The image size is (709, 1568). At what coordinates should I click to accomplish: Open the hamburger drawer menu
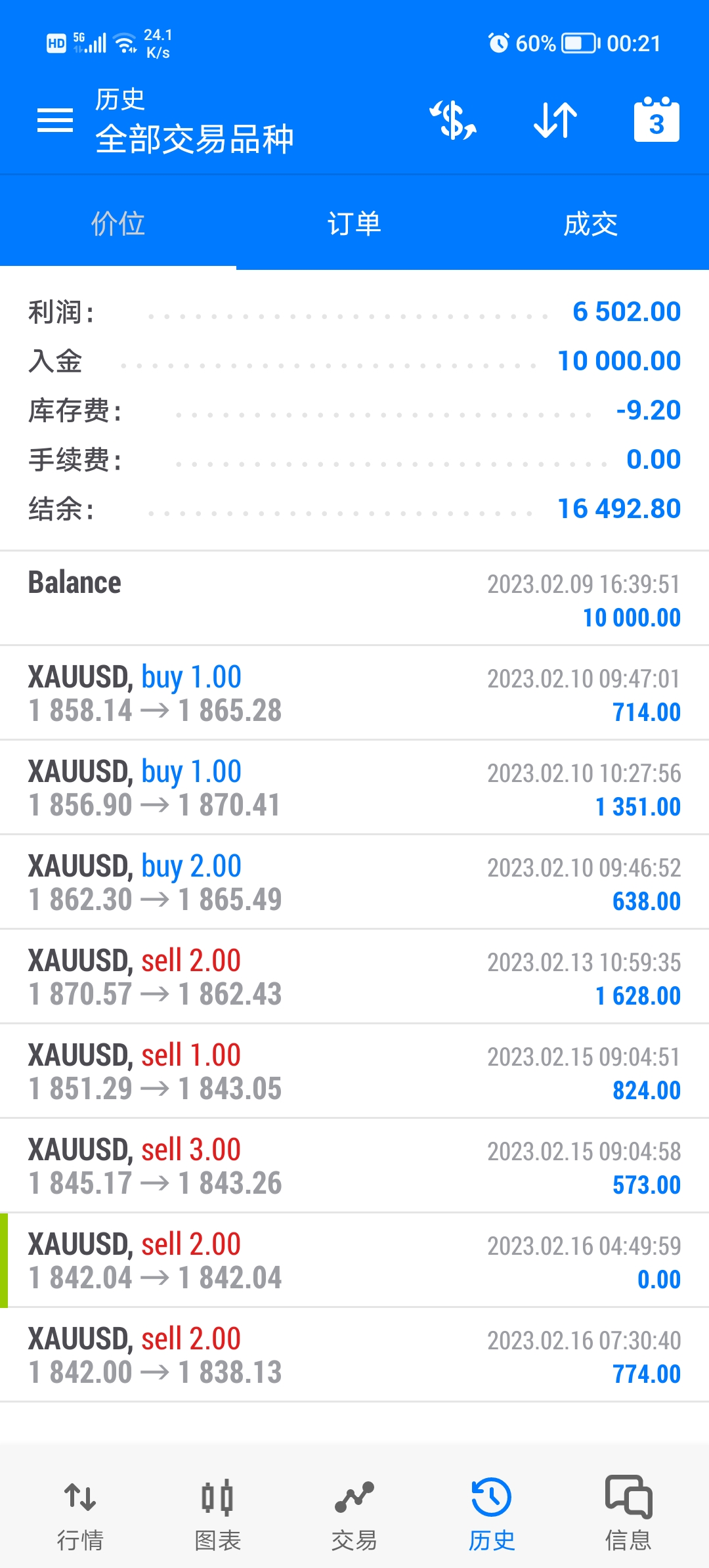[x=55, y=121]
